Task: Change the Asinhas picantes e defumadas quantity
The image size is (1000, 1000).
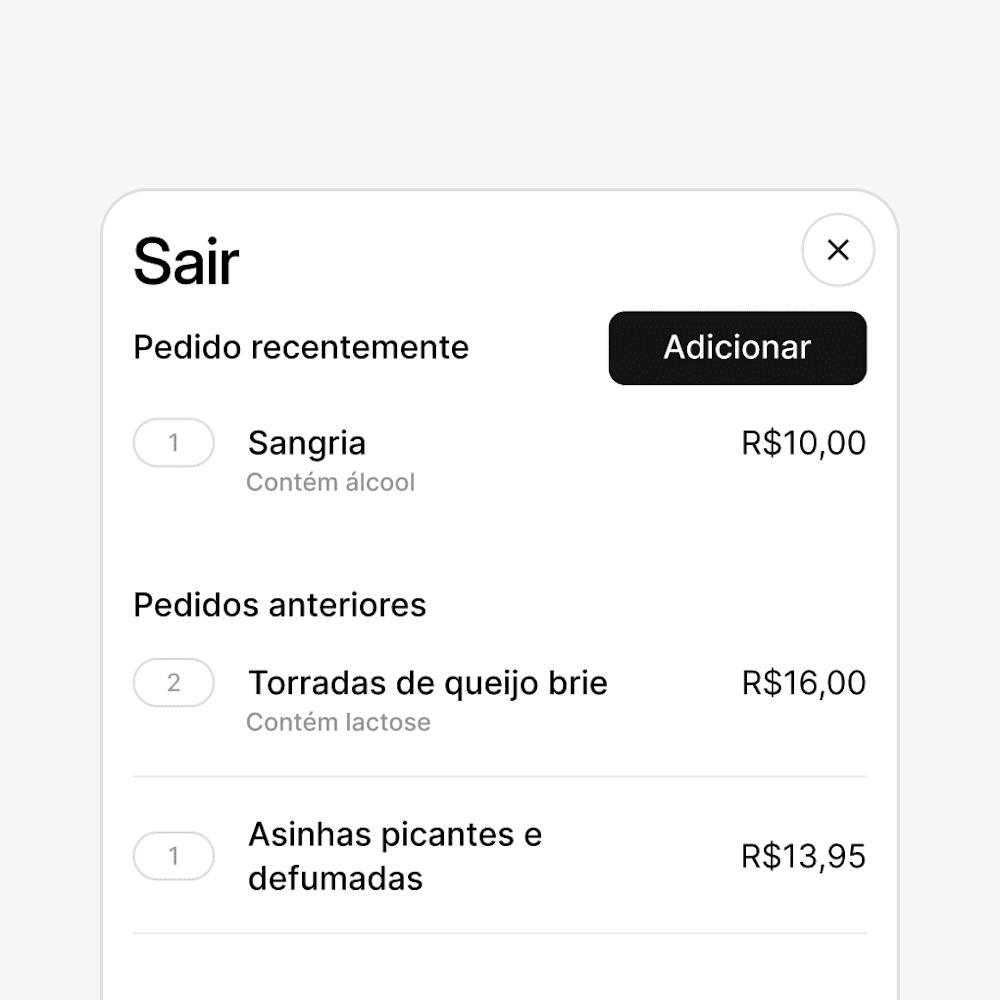Action: tap(174, 856)
